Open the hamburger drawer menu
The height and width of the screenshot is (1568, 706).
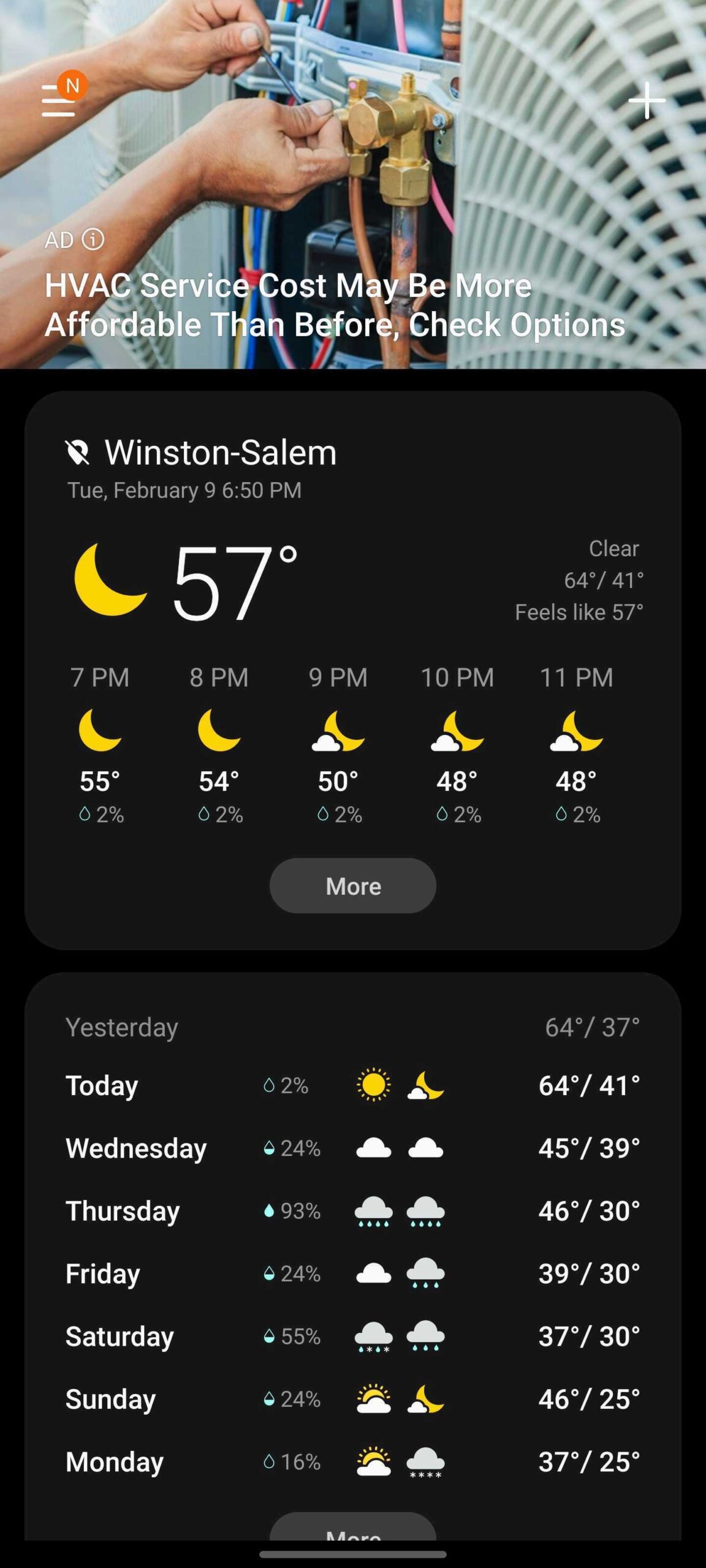(59, 101)
